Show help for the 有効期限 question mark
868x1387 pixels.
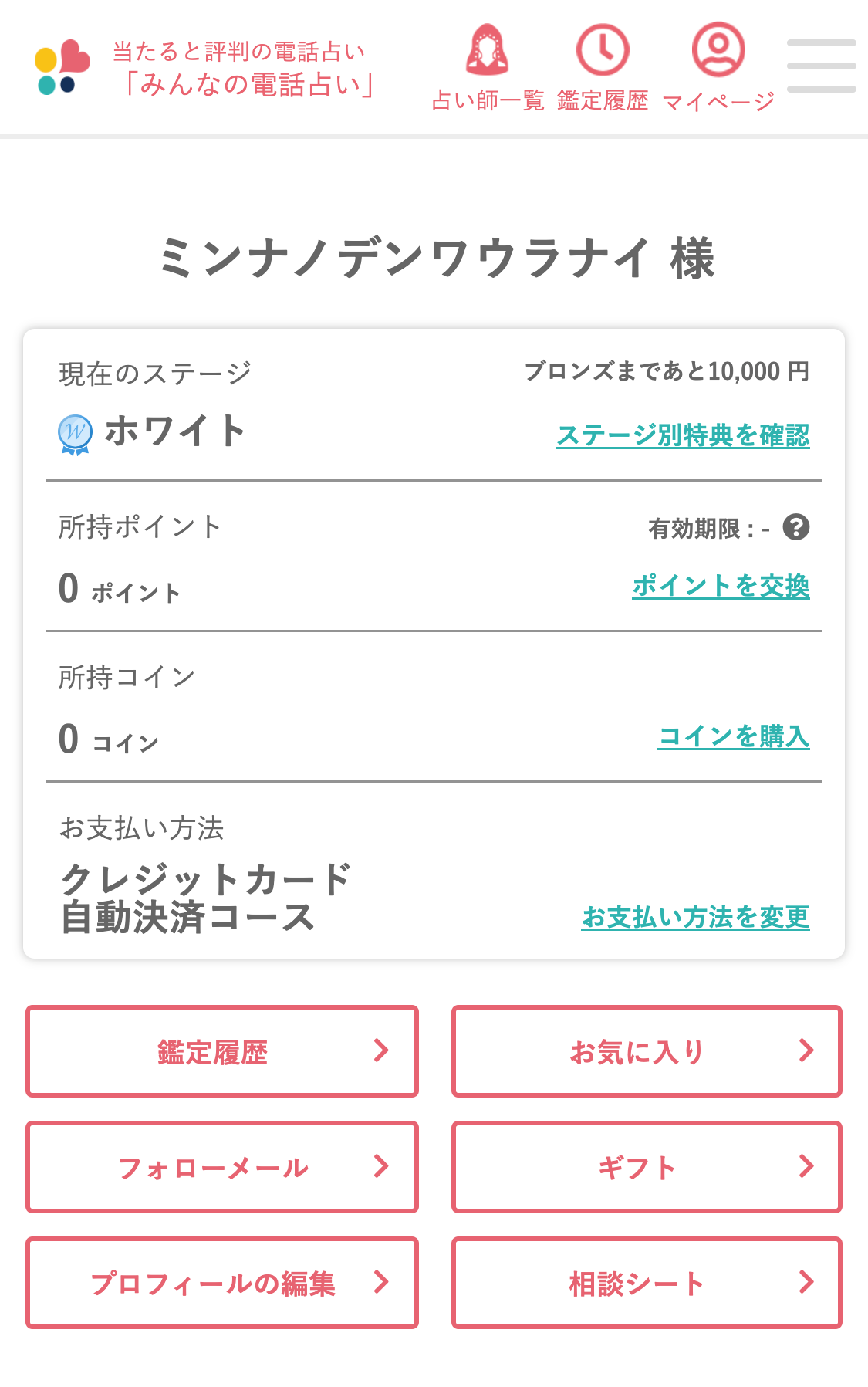[796, 528]
